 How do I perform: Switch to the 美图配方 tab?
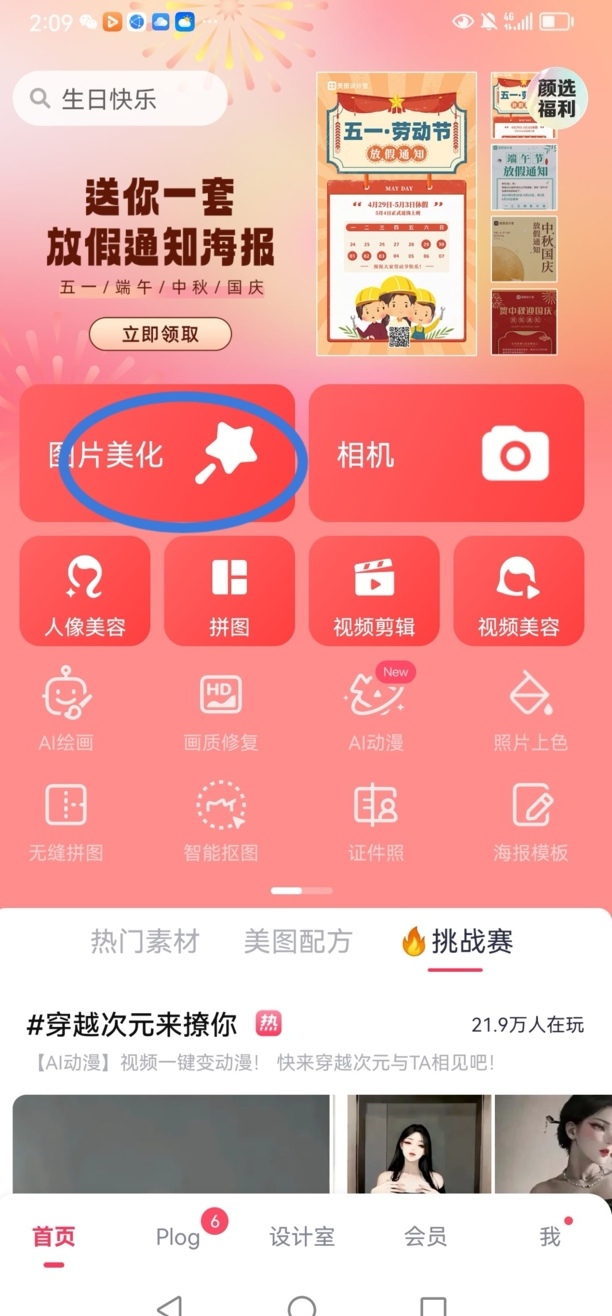(298, 941)
